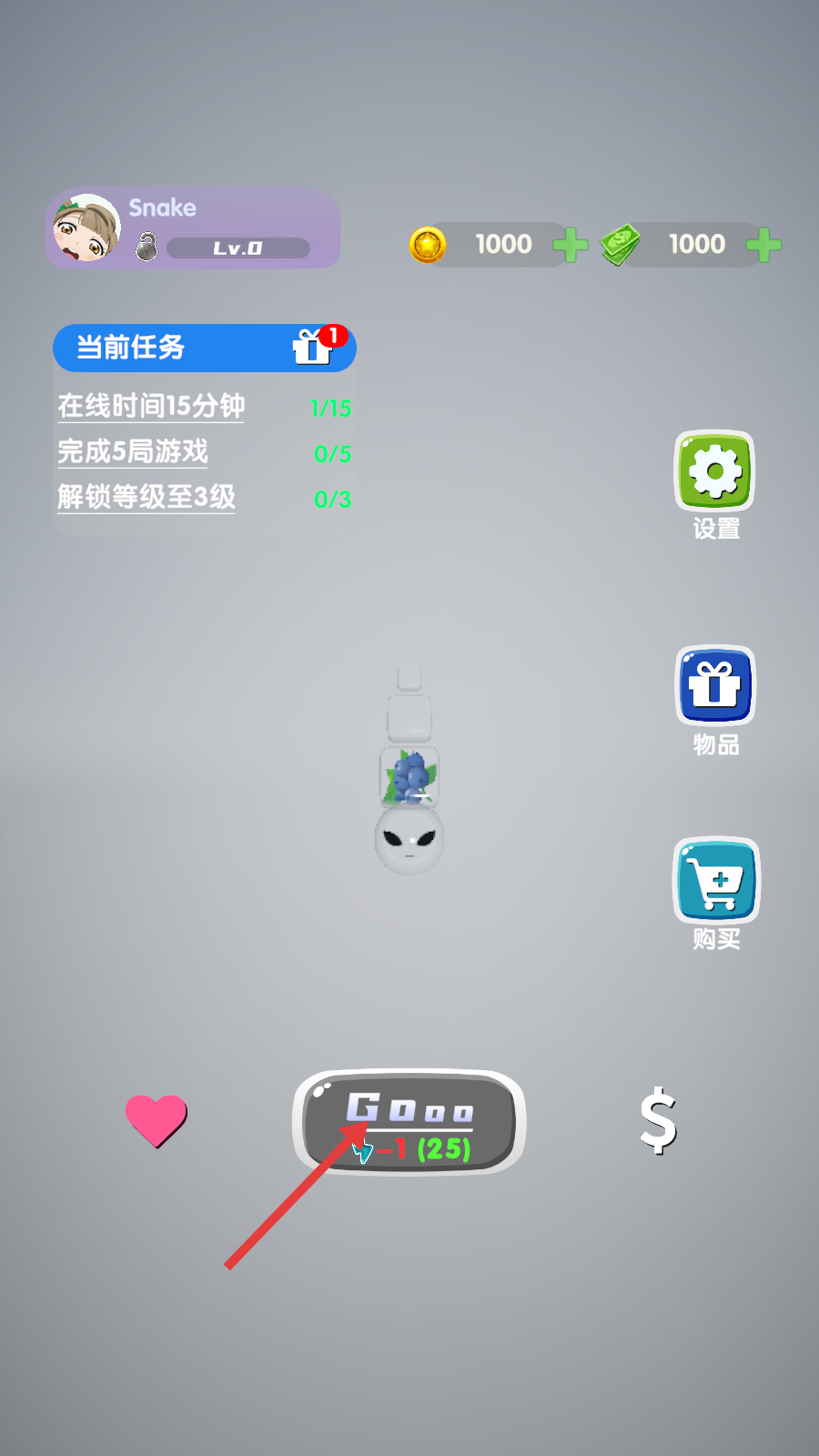Open the 在线时间15分钟 task

point(151,406)
